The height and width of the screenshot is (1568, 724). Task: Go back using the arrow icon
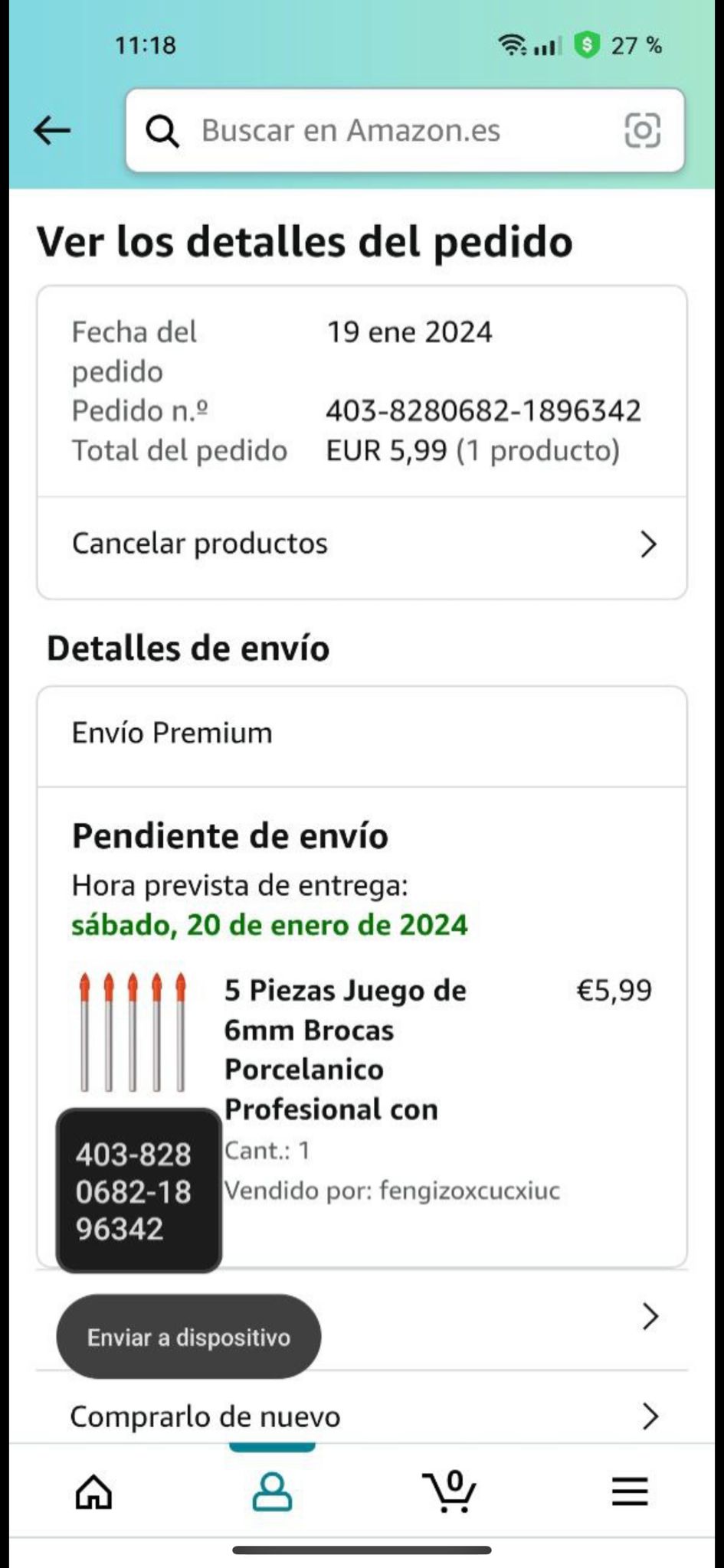[52, 130]
